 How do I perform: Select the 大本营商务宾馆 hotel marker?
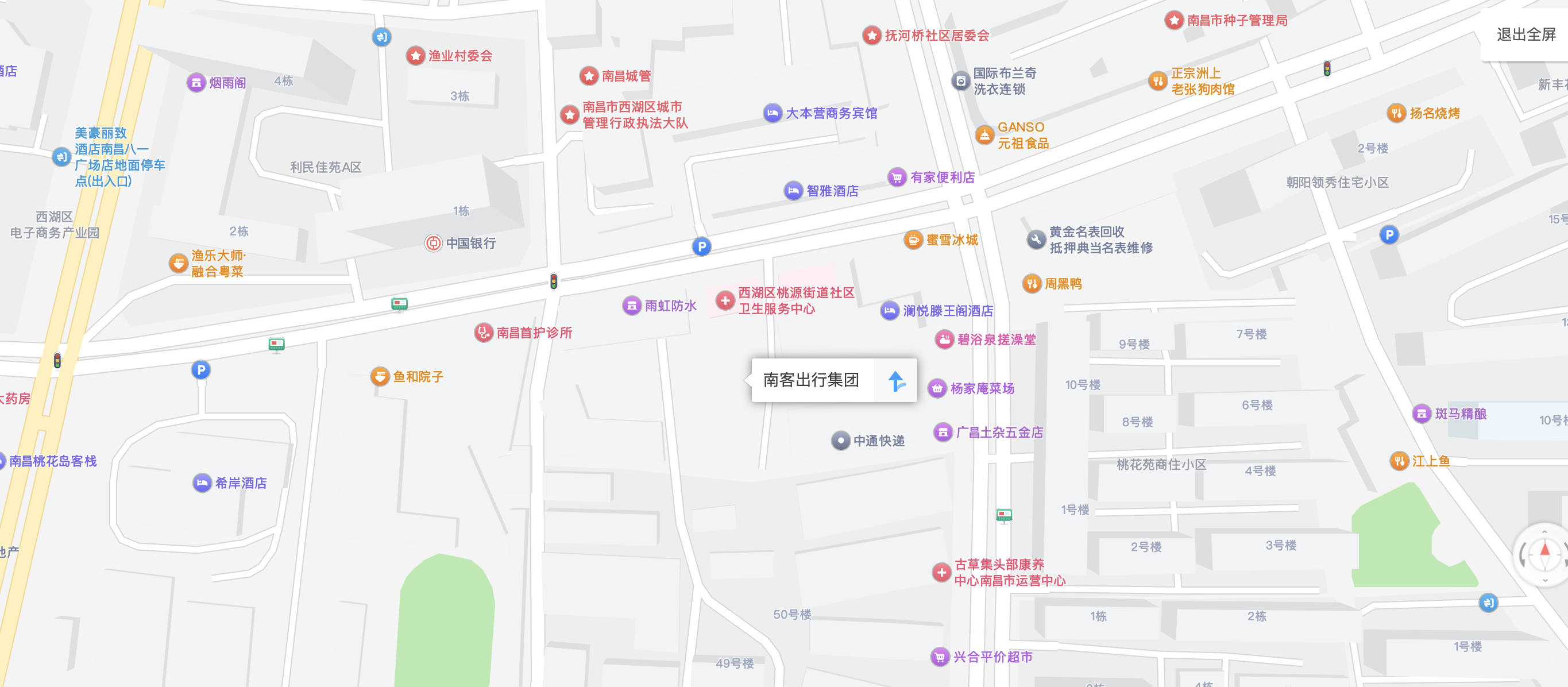tap(773, 113)
